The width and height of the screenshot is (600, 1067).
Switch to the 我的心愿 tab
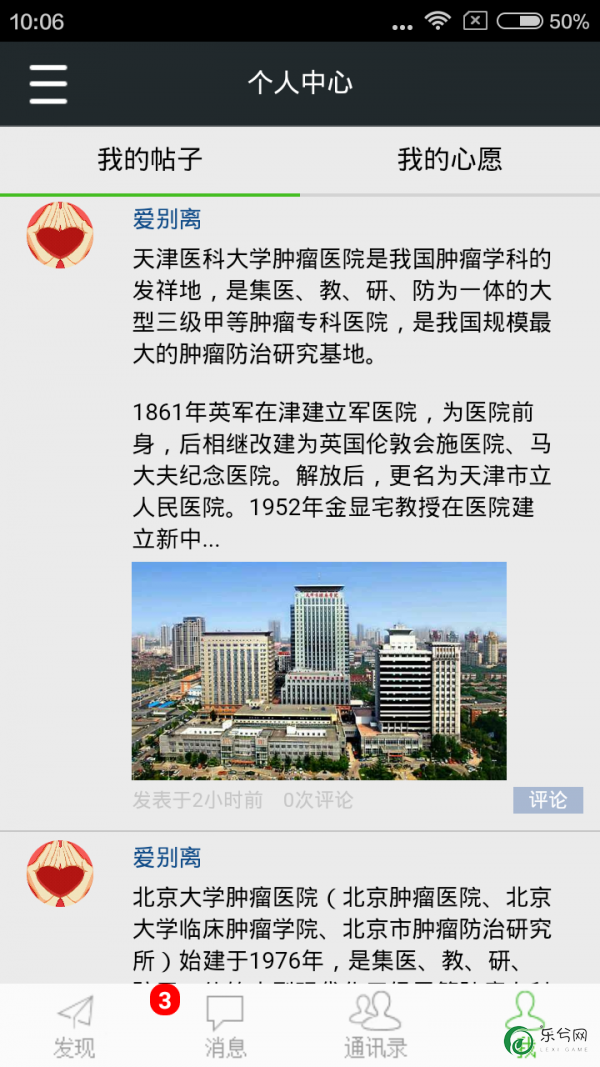pyautogui.click(x=450, y=161)
